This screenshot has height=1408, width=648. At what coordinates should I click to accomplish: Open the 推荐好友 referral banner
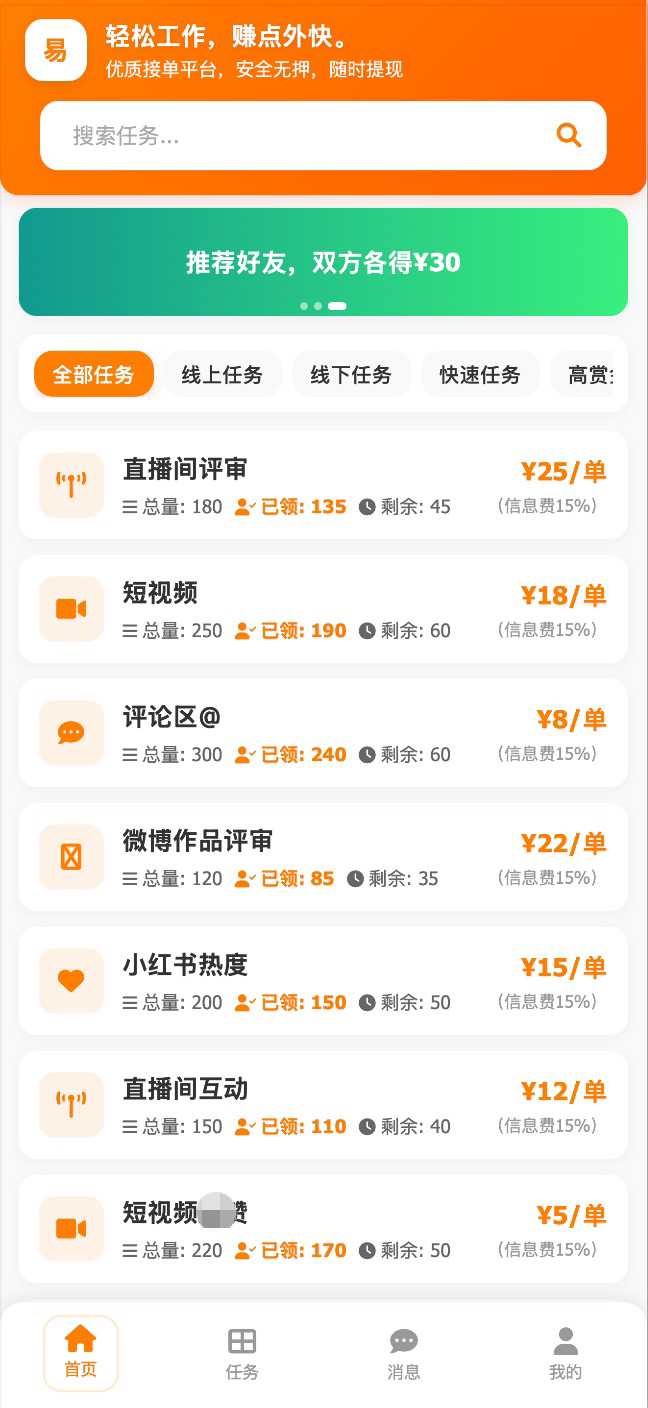(323, 262)
